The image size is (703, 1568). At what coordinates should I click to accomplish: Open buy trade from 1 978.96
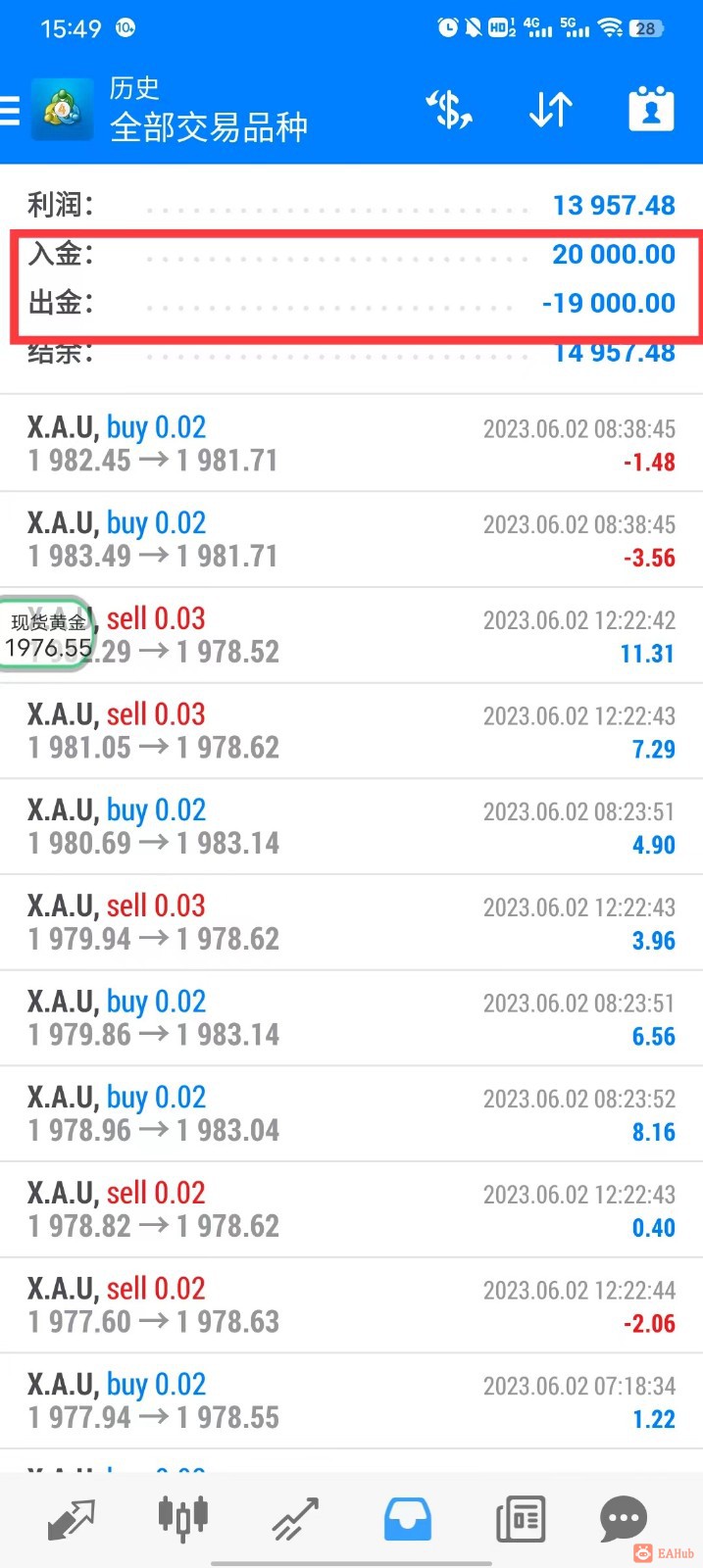pos(351,1113)
